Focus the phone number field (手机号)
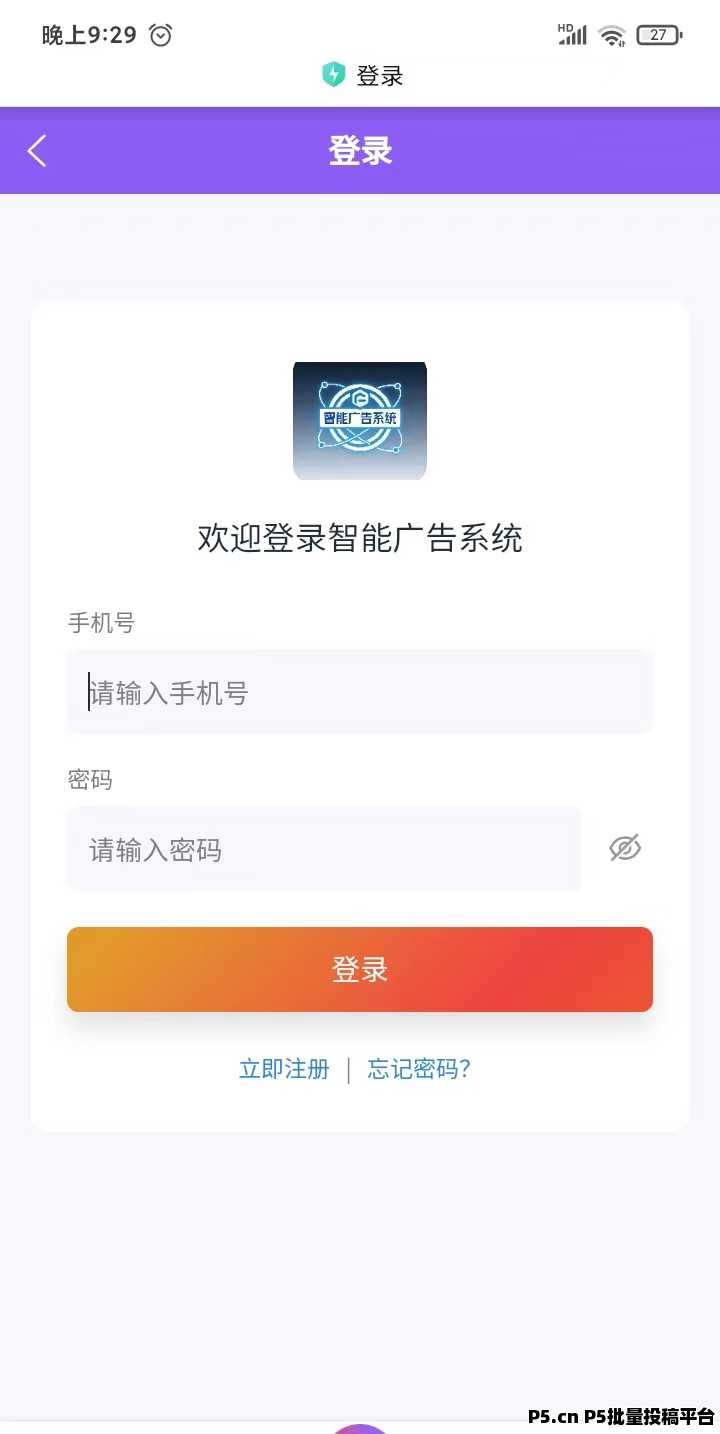Screen dimensions: 720x1434 [360, 692]
